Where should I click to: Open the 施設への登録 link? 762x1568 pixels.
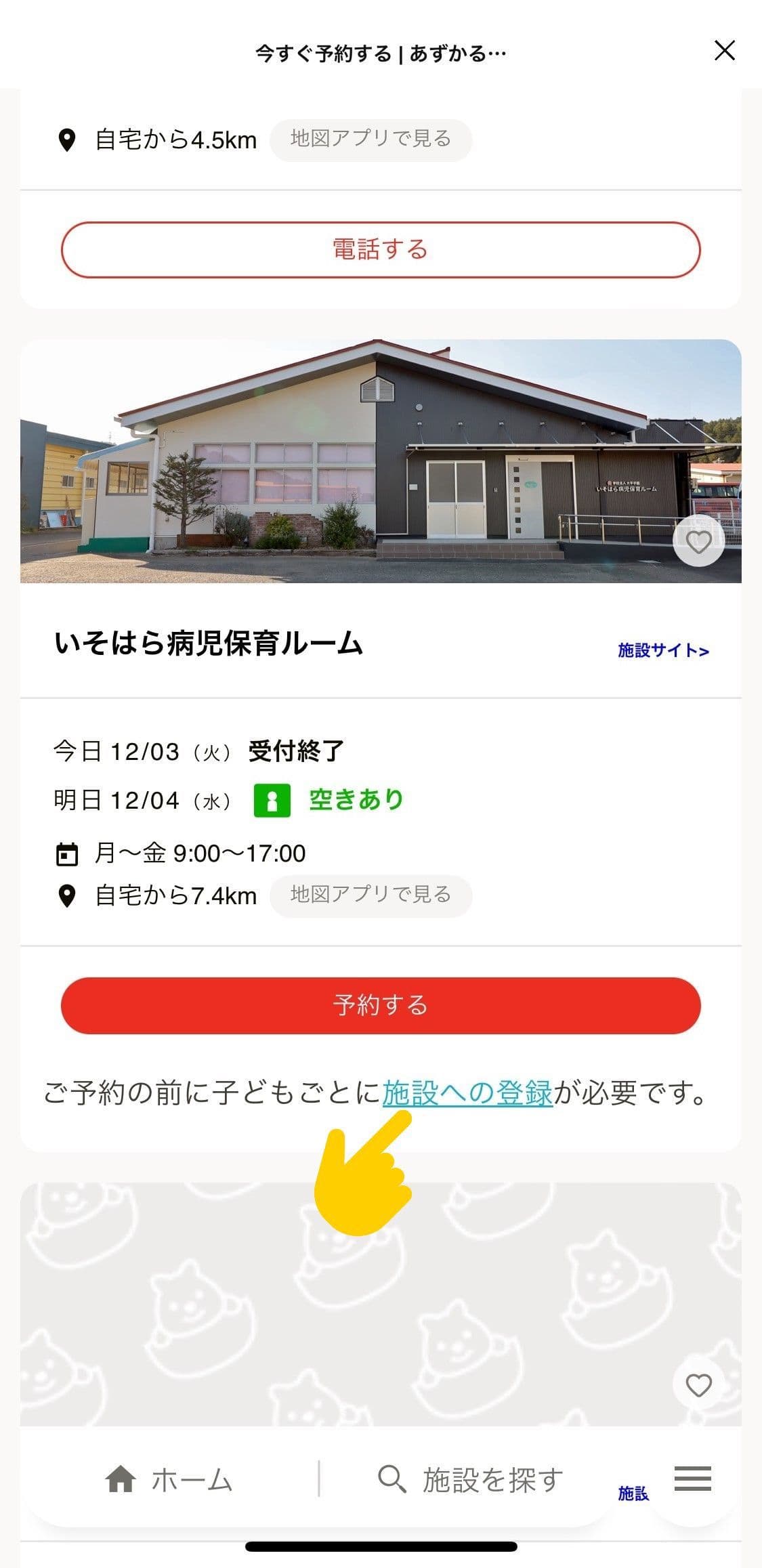coord(467,1093)
